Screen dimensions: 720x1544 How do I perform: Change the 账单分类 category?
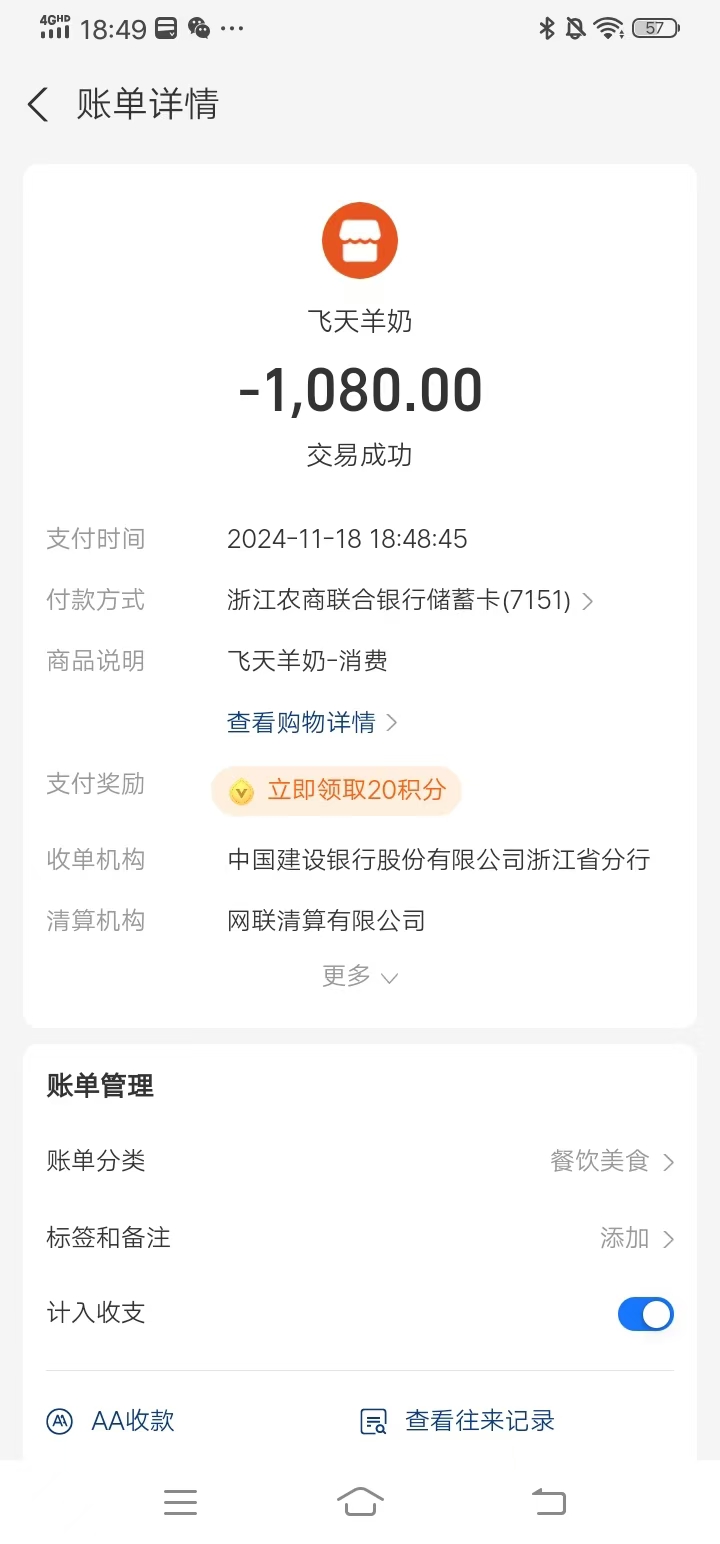click(x=611, y=1161)
